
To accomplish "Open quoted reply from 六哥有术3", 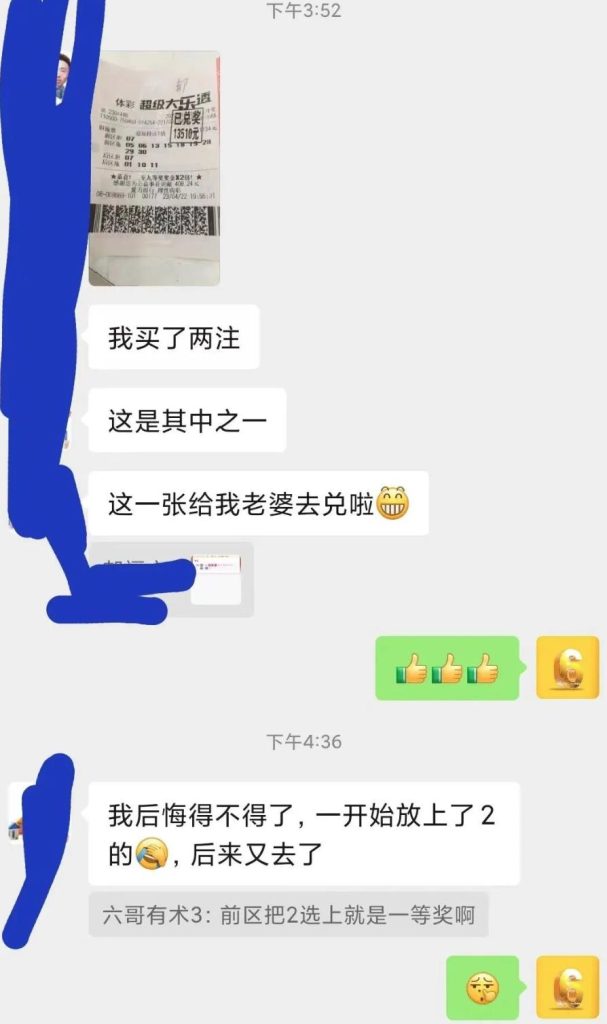I will coord(288,914).
